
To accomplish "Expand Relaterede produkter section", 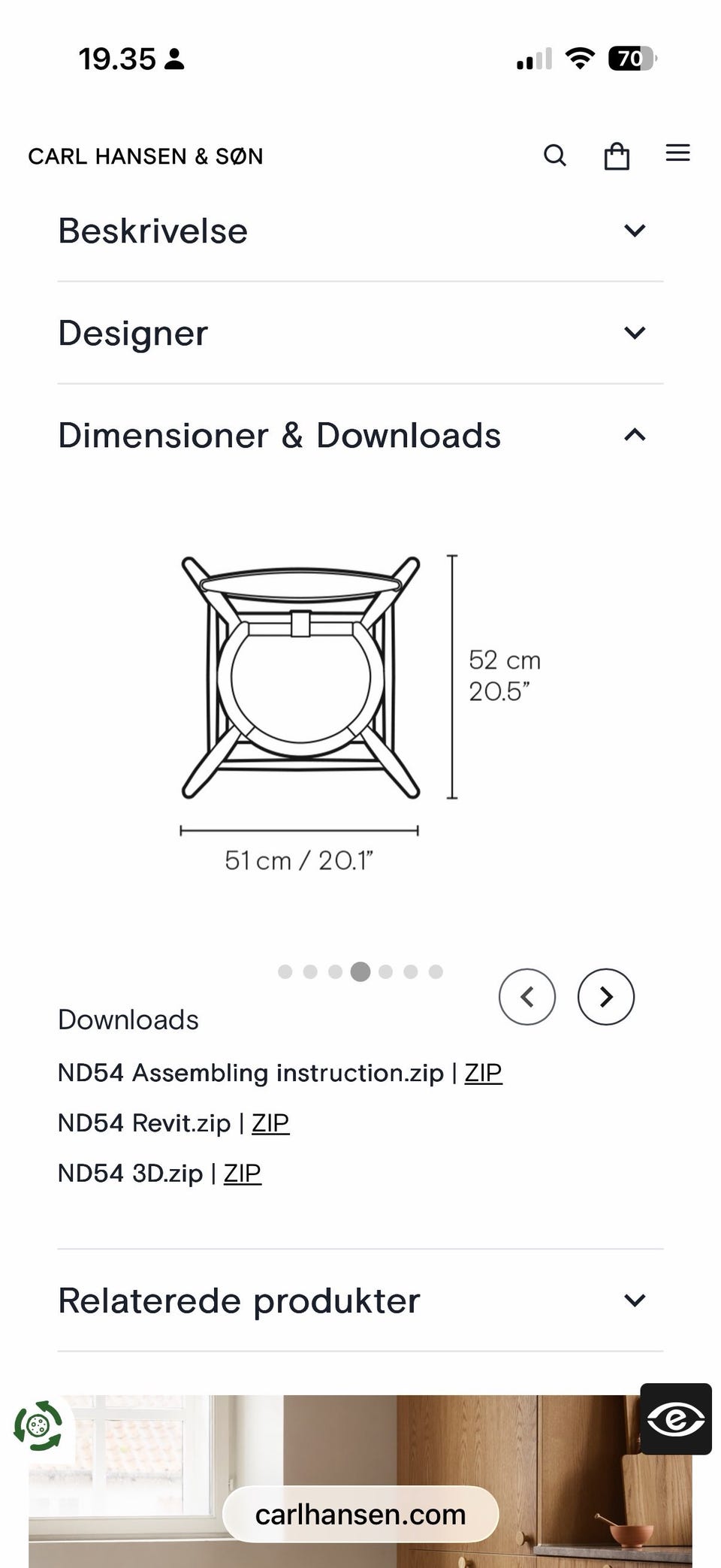I will pos(360,1301).
